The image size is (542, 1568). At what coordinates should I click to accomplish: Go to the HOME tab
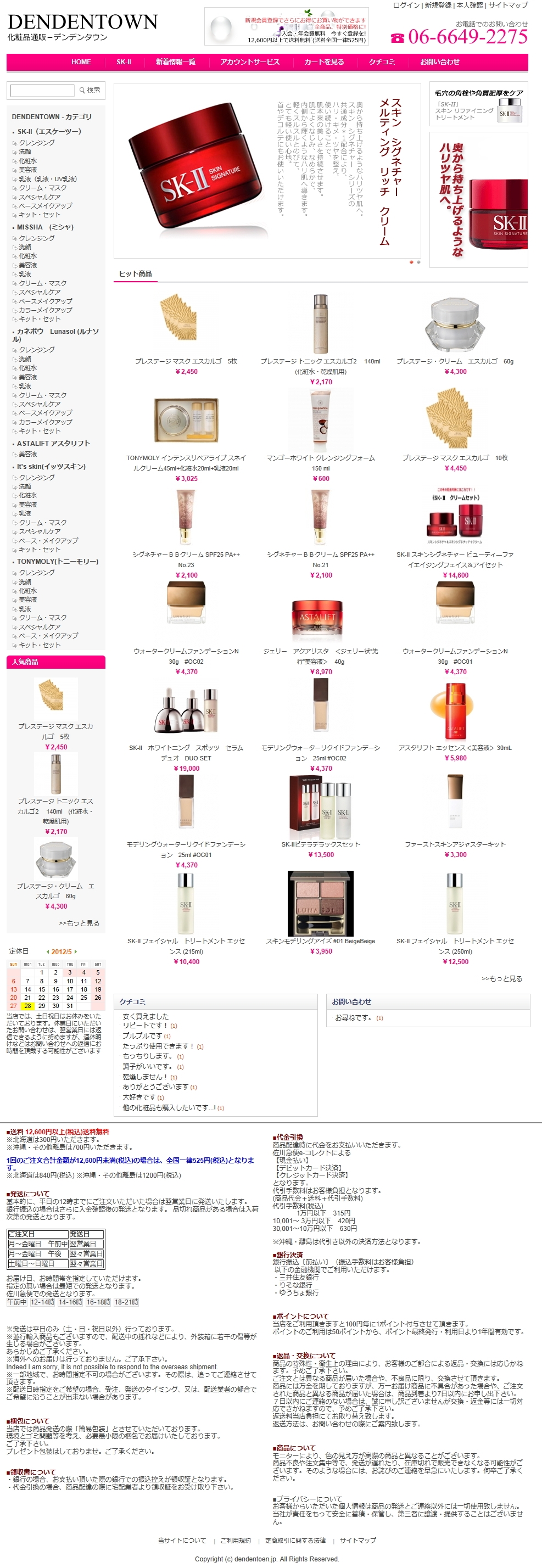(81, 62)
